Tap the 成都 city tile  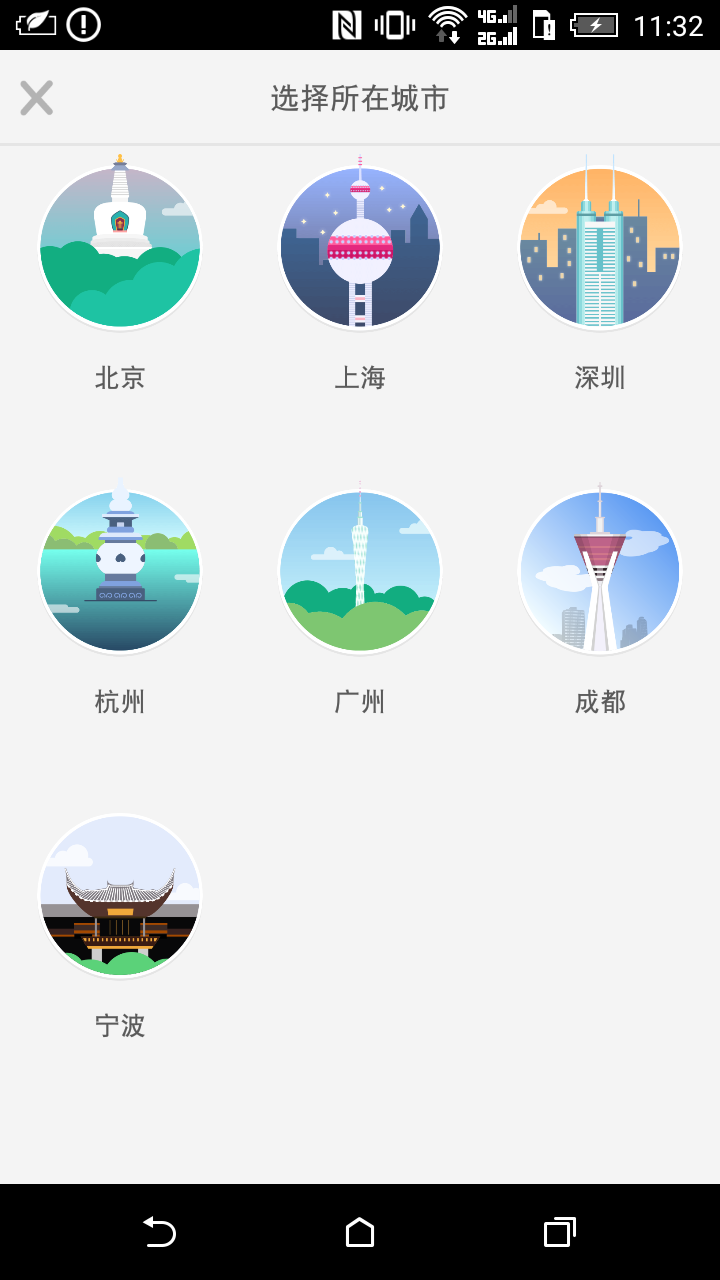600,571
